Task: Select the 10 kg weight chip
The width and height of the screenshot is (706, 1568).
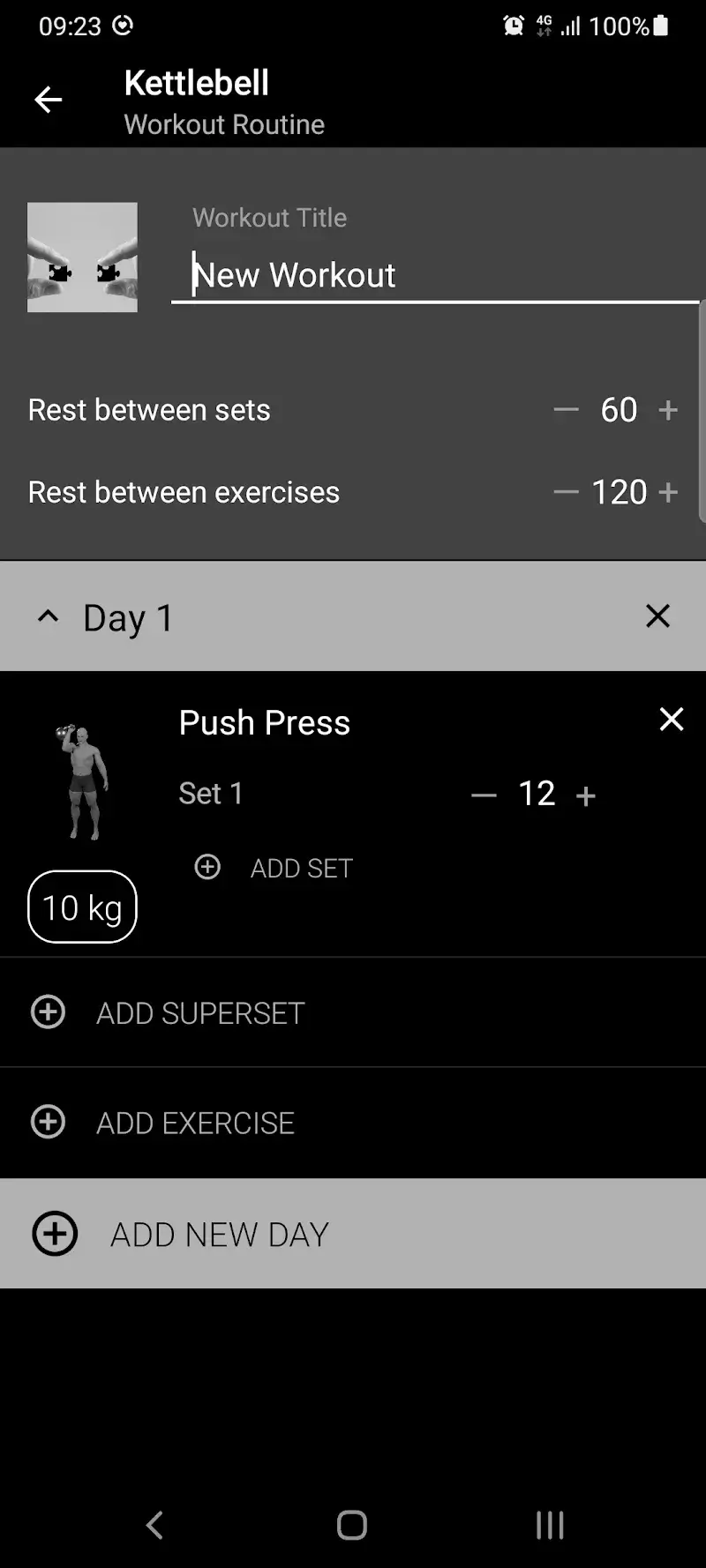Action: click(x=82, y=907)
